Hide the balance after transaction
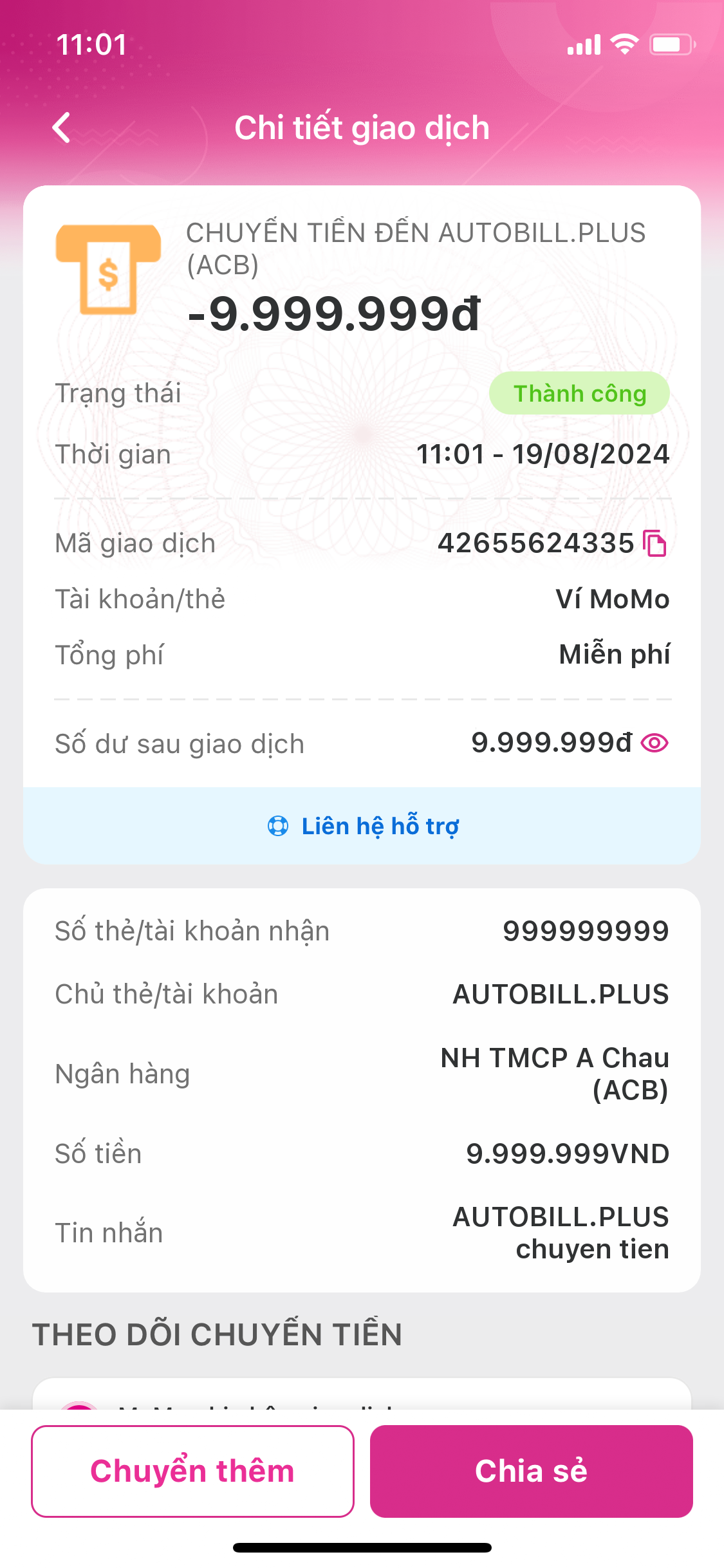724x1568 pixels. click(x=654, y=743)
